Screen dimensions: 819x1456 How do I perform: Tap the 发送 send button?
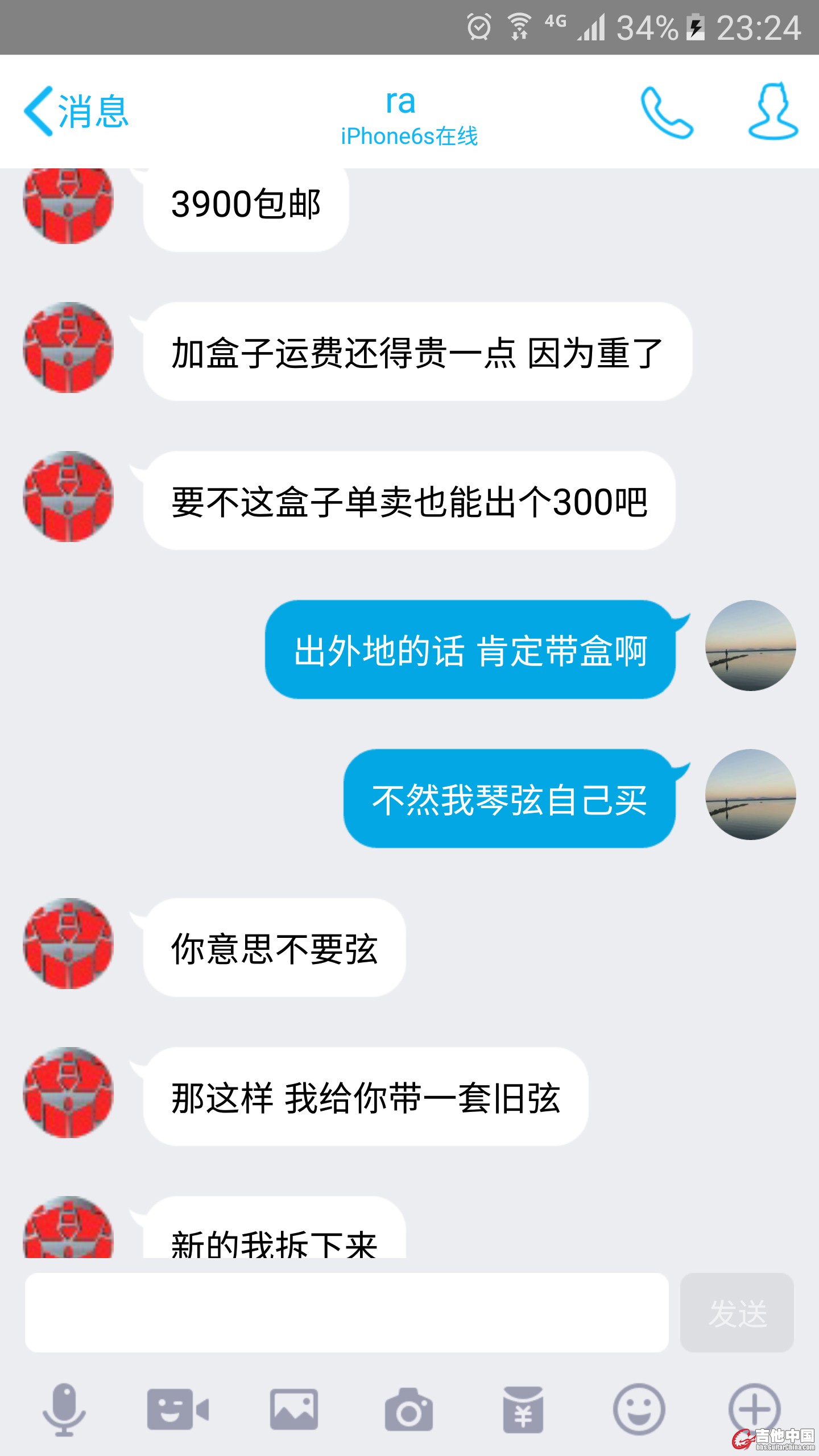tap(737, 1313)
